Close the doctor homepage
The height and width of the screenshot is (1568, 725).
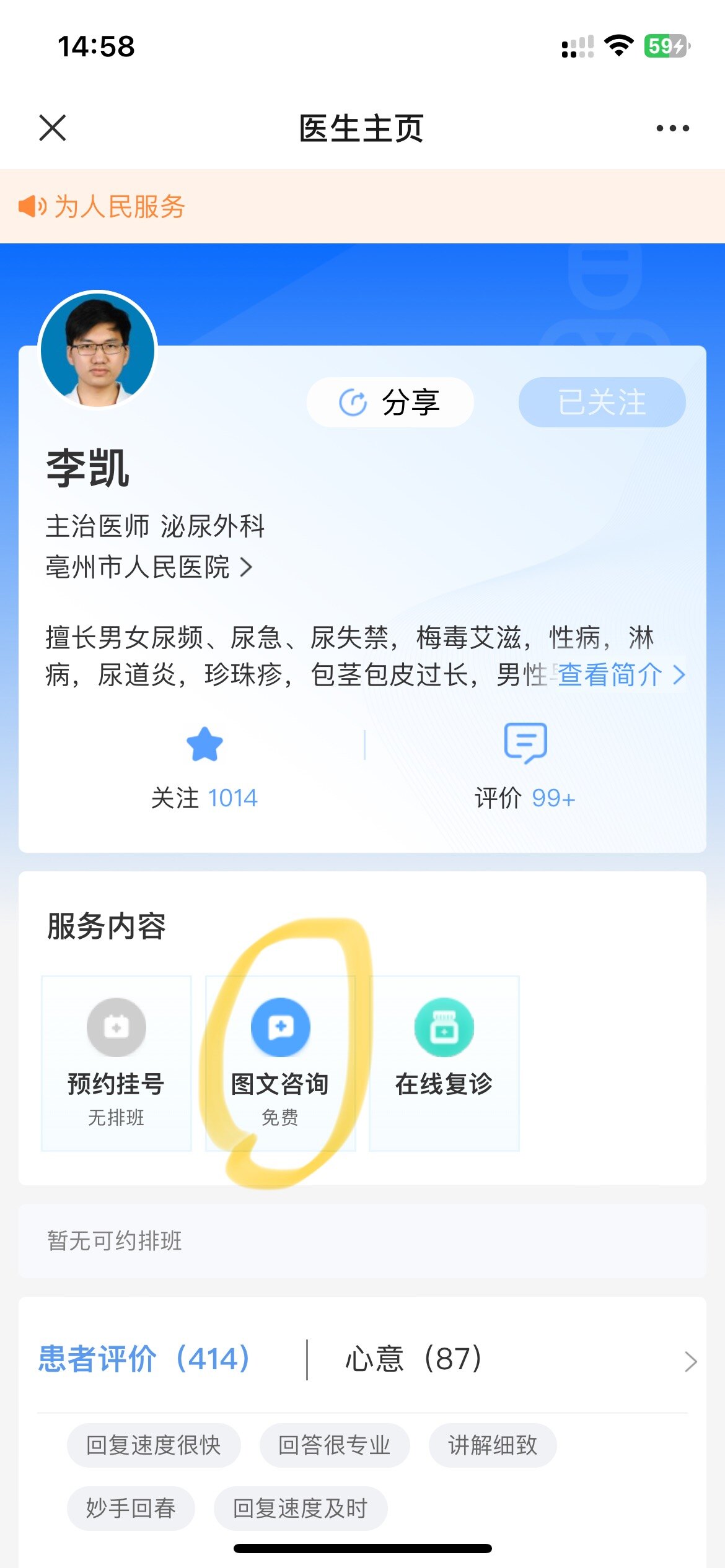pos(53,128)
